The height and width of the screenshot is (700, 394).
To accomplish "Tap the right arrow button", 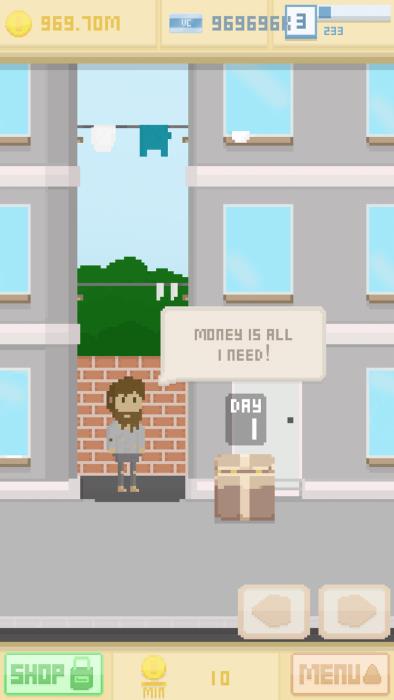I will pos(354,611).
